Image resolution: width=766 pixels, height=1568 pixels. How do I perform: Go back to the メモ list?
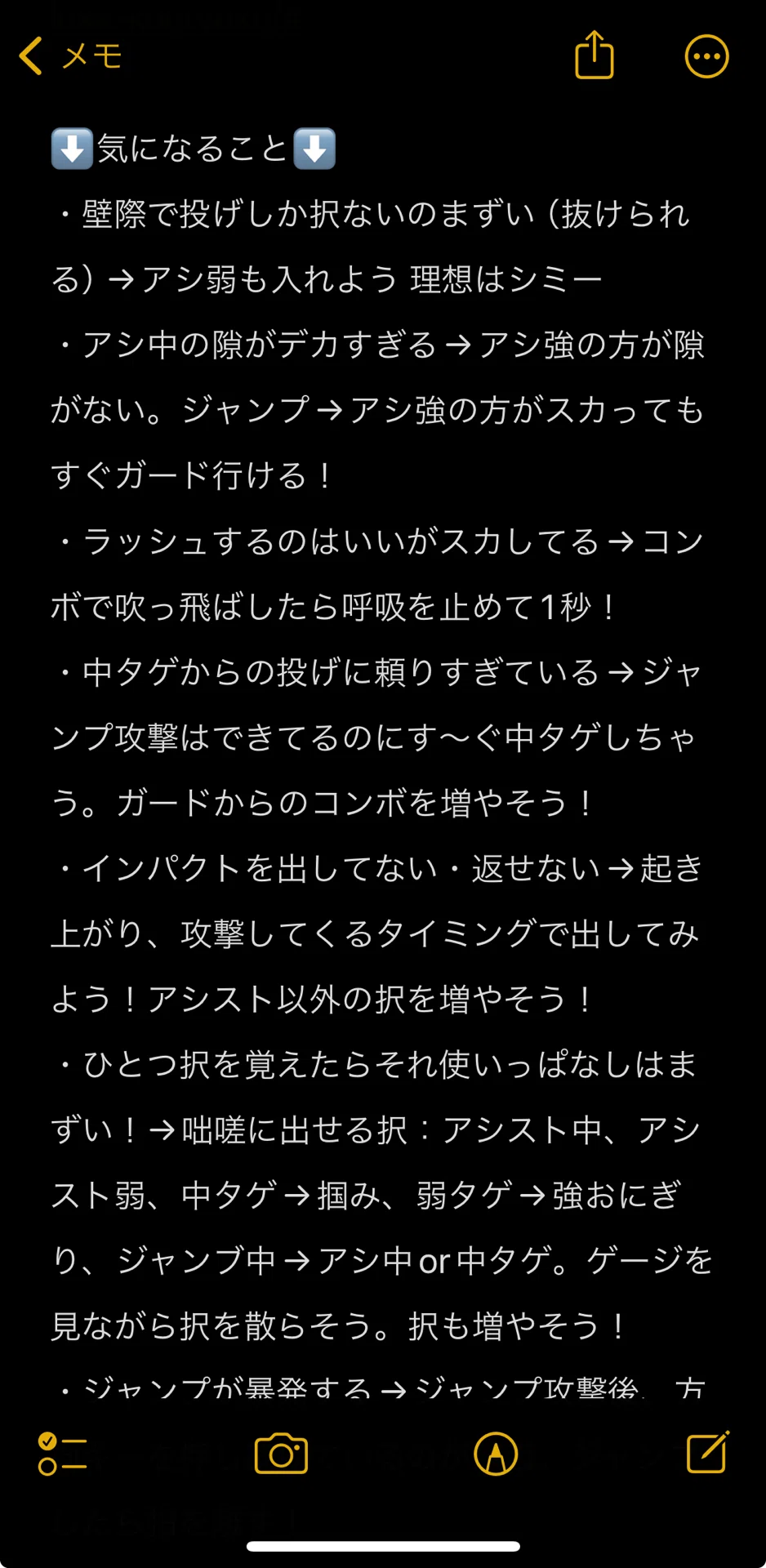coord(70,56)
